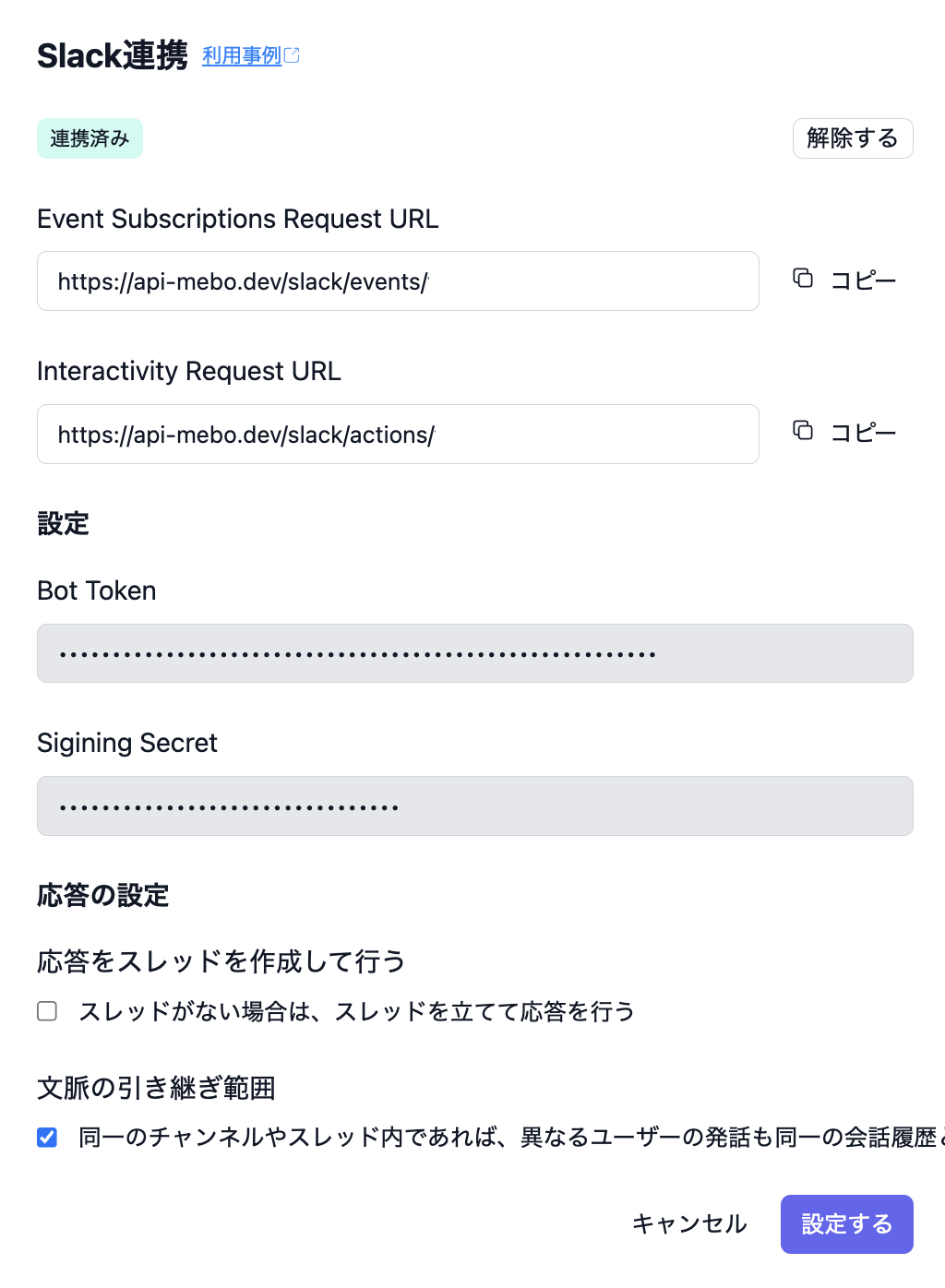
Task: Select the Event Subscriptions Request URL field
Action: point(398,281)
